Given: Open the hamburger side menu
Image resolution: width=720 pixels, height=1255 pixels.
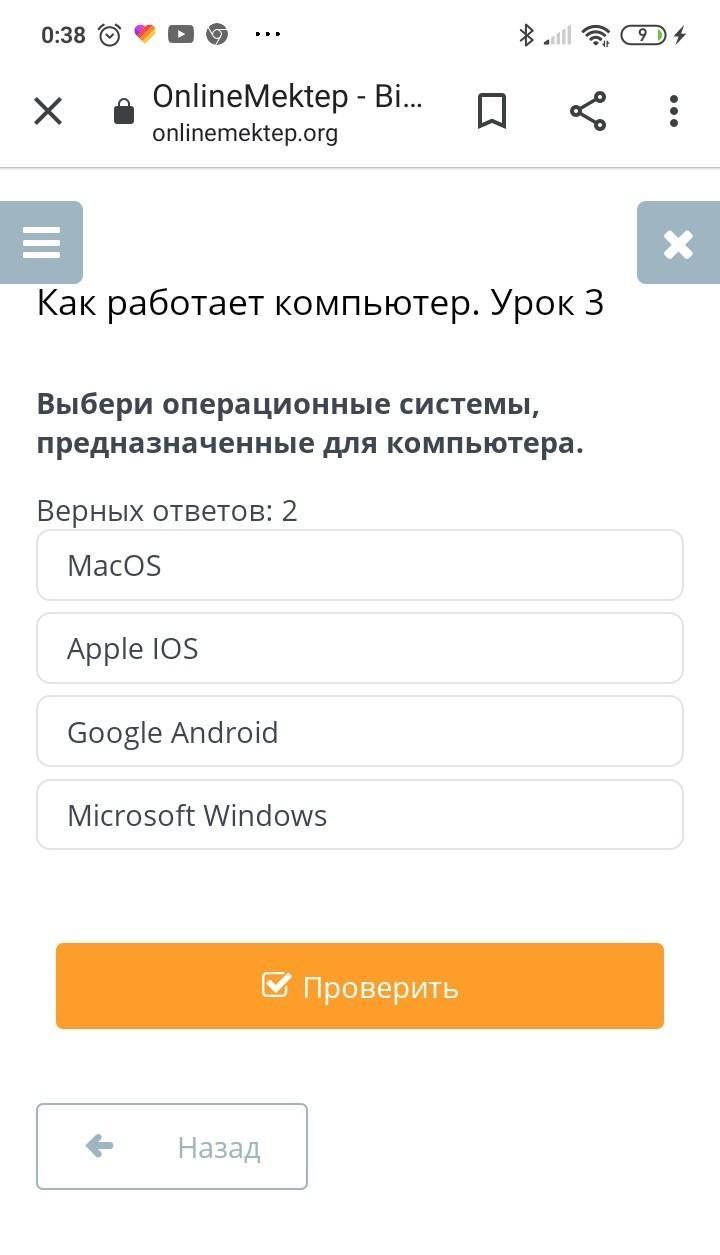Looking at the screenshot, I should pyautogui.click(x=41, y=243).
